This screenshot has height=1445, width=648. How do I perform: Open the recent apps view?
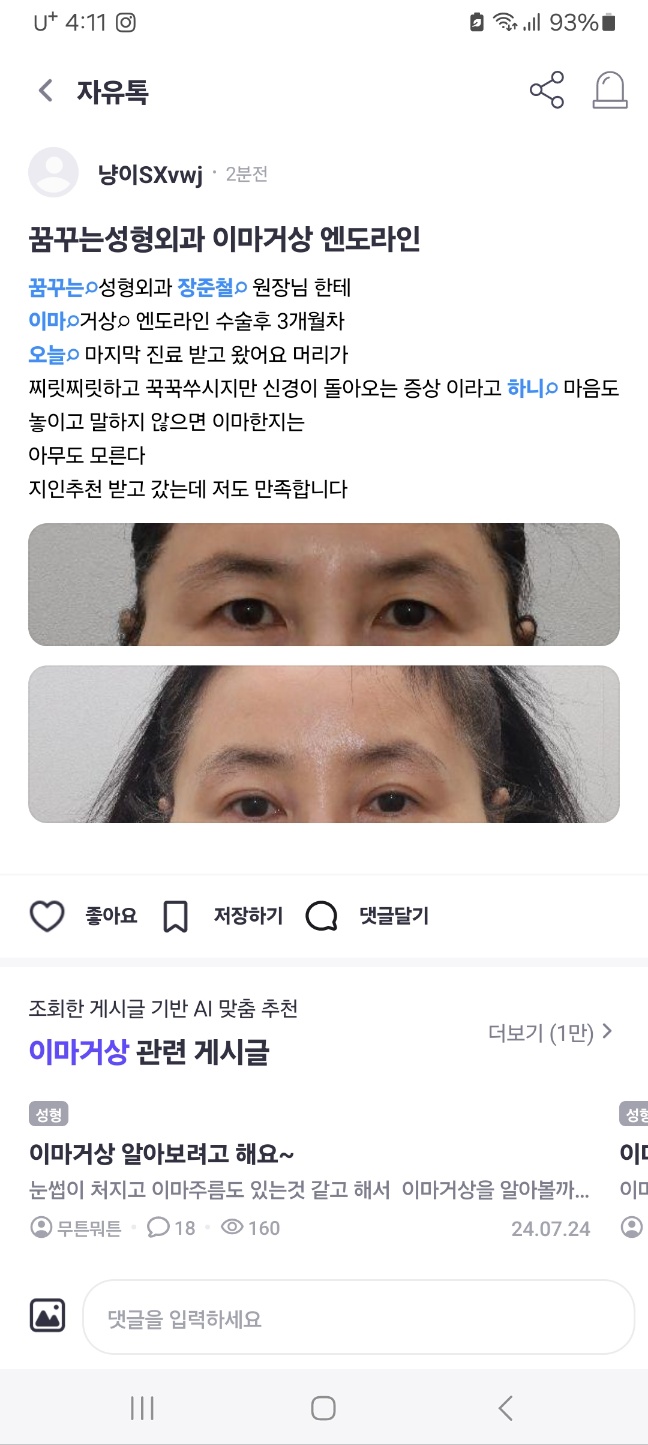point(142,1408)
